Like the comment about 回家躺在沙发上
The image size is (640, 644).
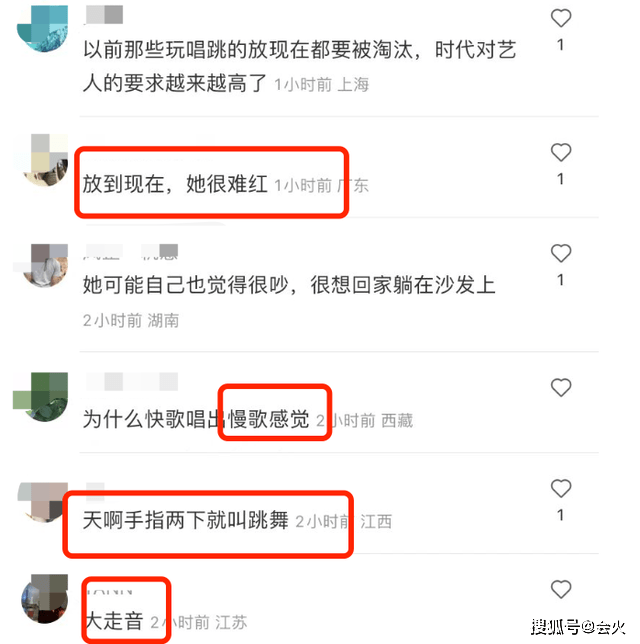[x=561, y=253]
